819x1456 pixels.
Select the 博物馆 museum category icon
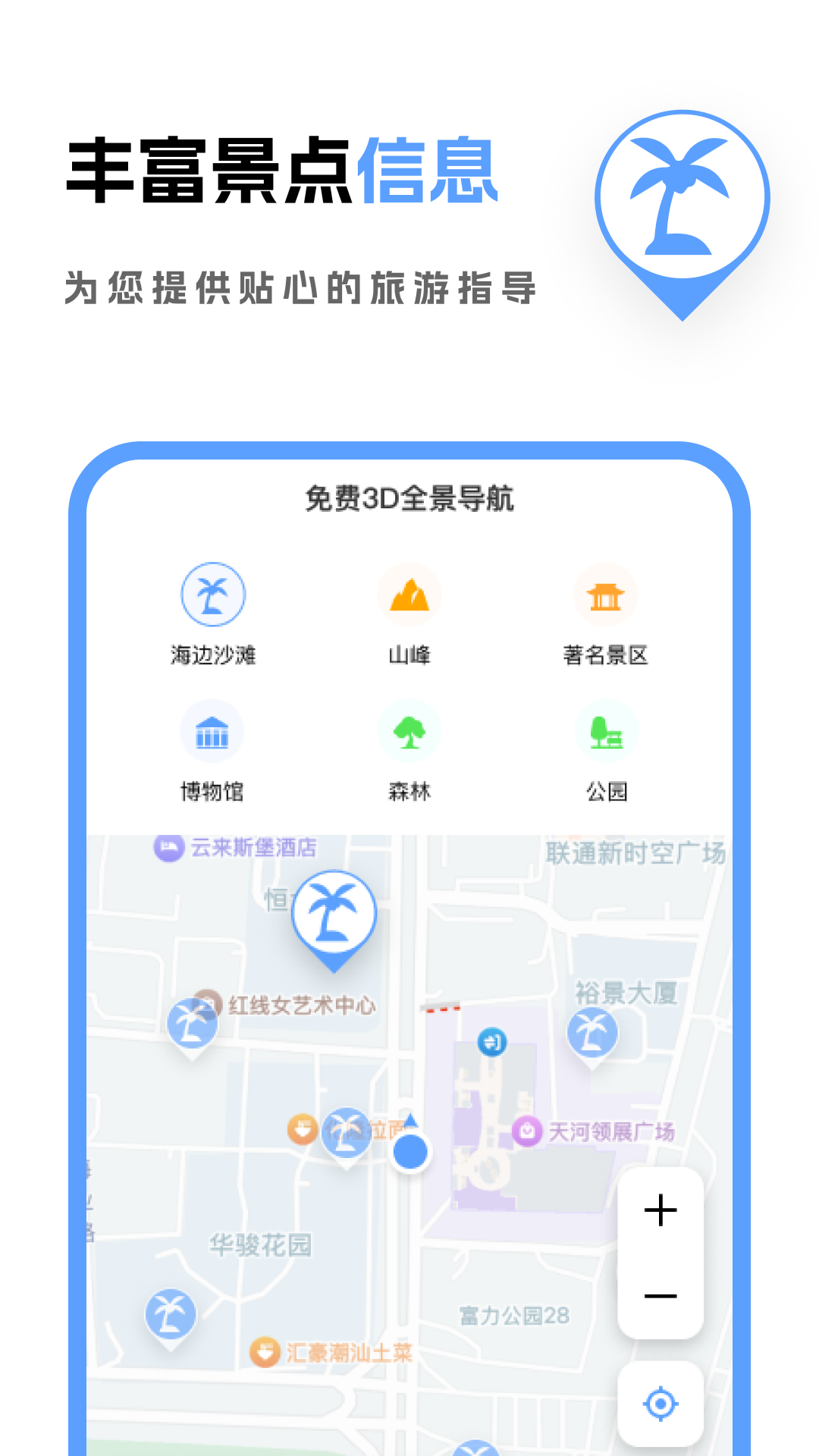(x=212, y=732)
